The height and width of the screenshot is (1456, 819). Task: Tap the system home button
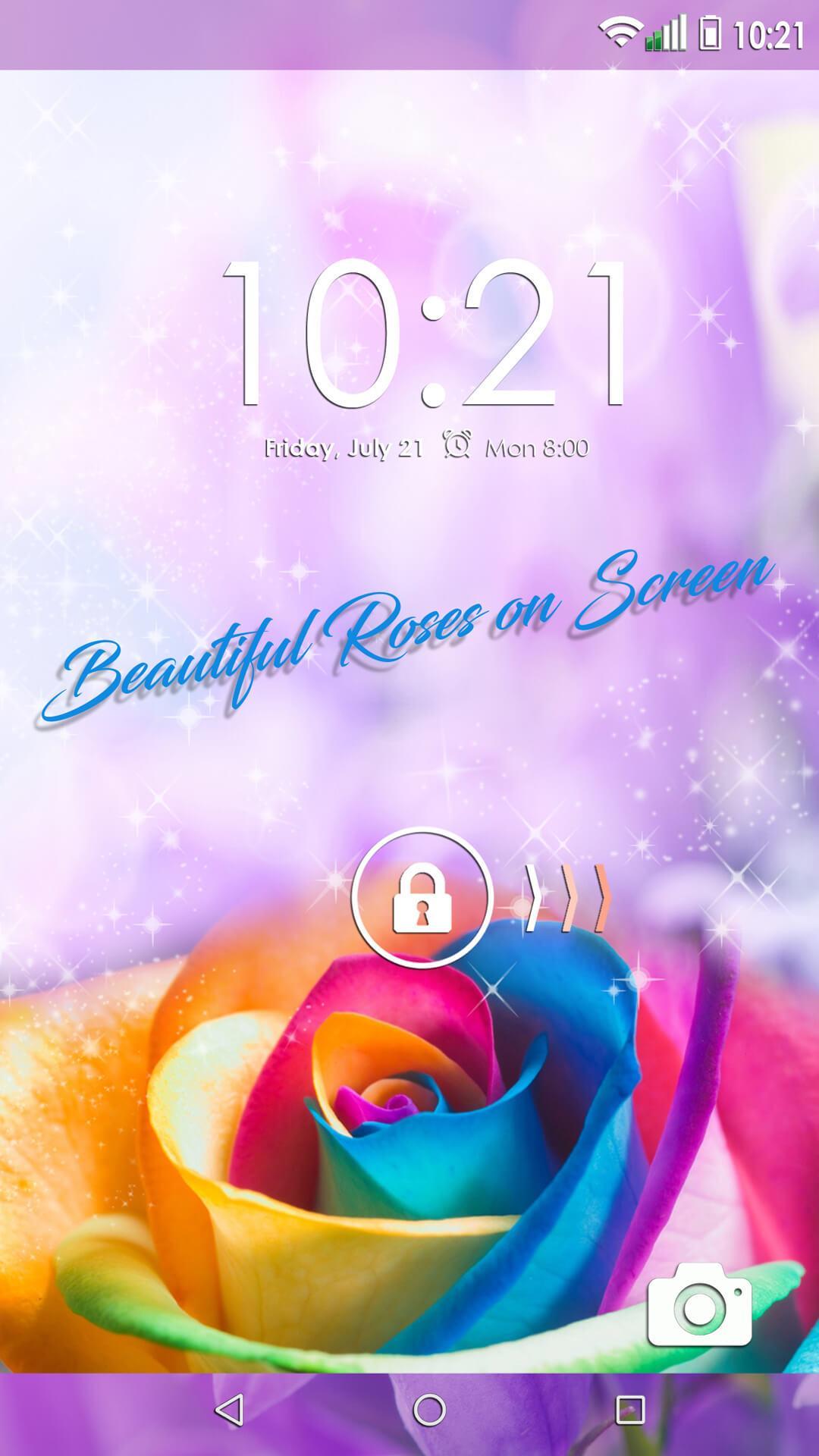[x=429, y=1410]
